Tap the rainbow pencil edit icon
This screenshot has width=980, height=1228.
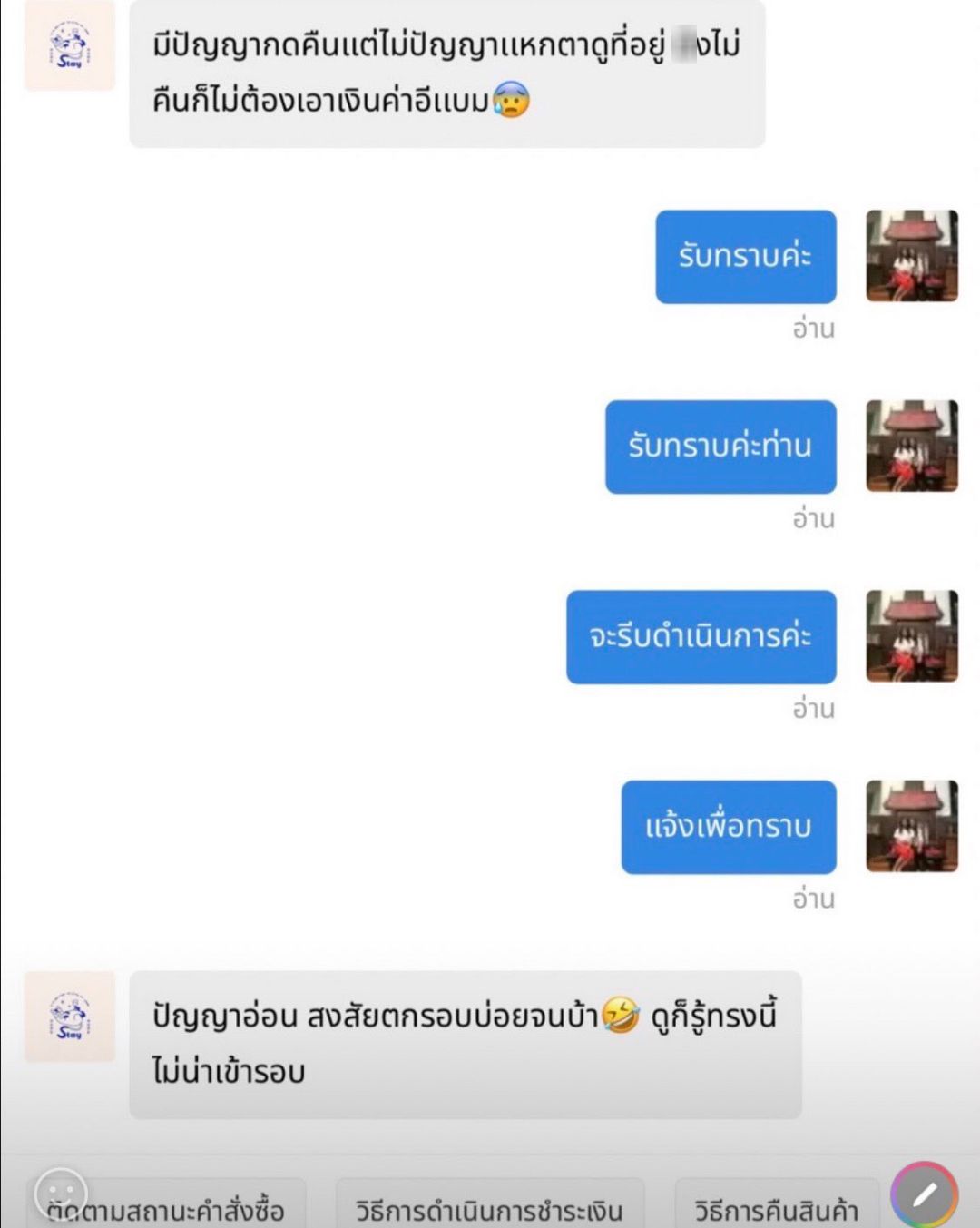[x=924, y=1194]
